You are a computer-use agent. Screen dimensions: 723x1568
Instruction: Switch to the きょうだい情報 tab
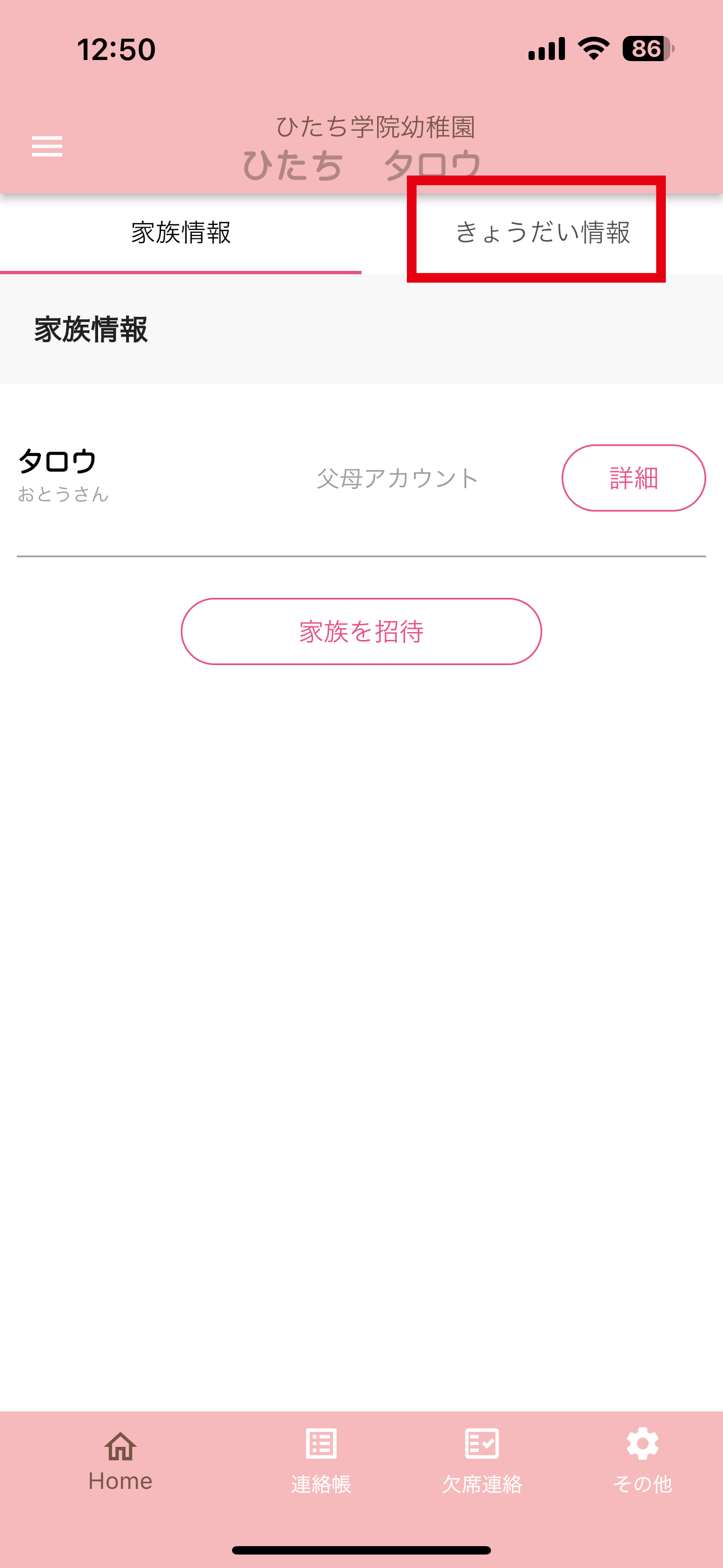(543, 232)
